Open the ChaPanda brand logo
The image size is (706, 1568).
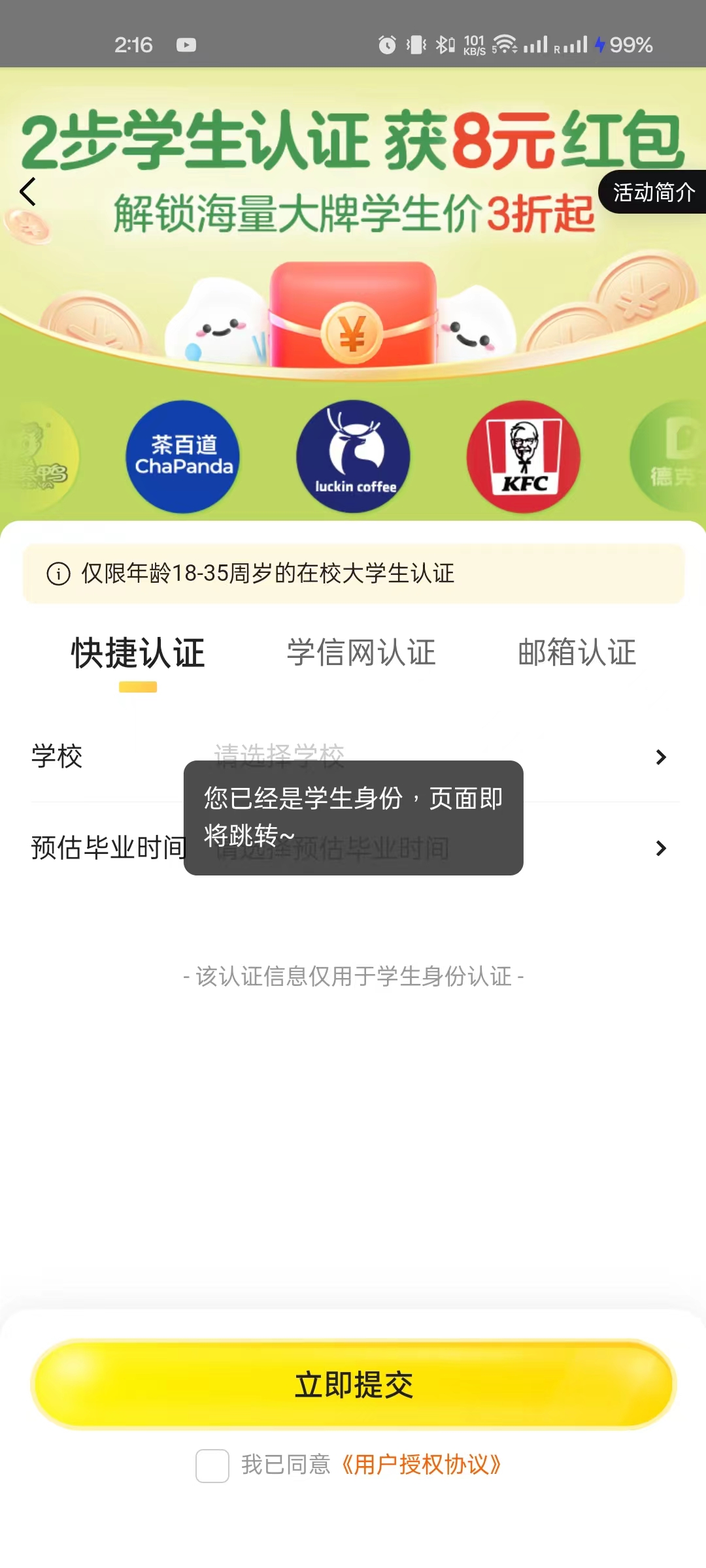[x=182, y=457]
